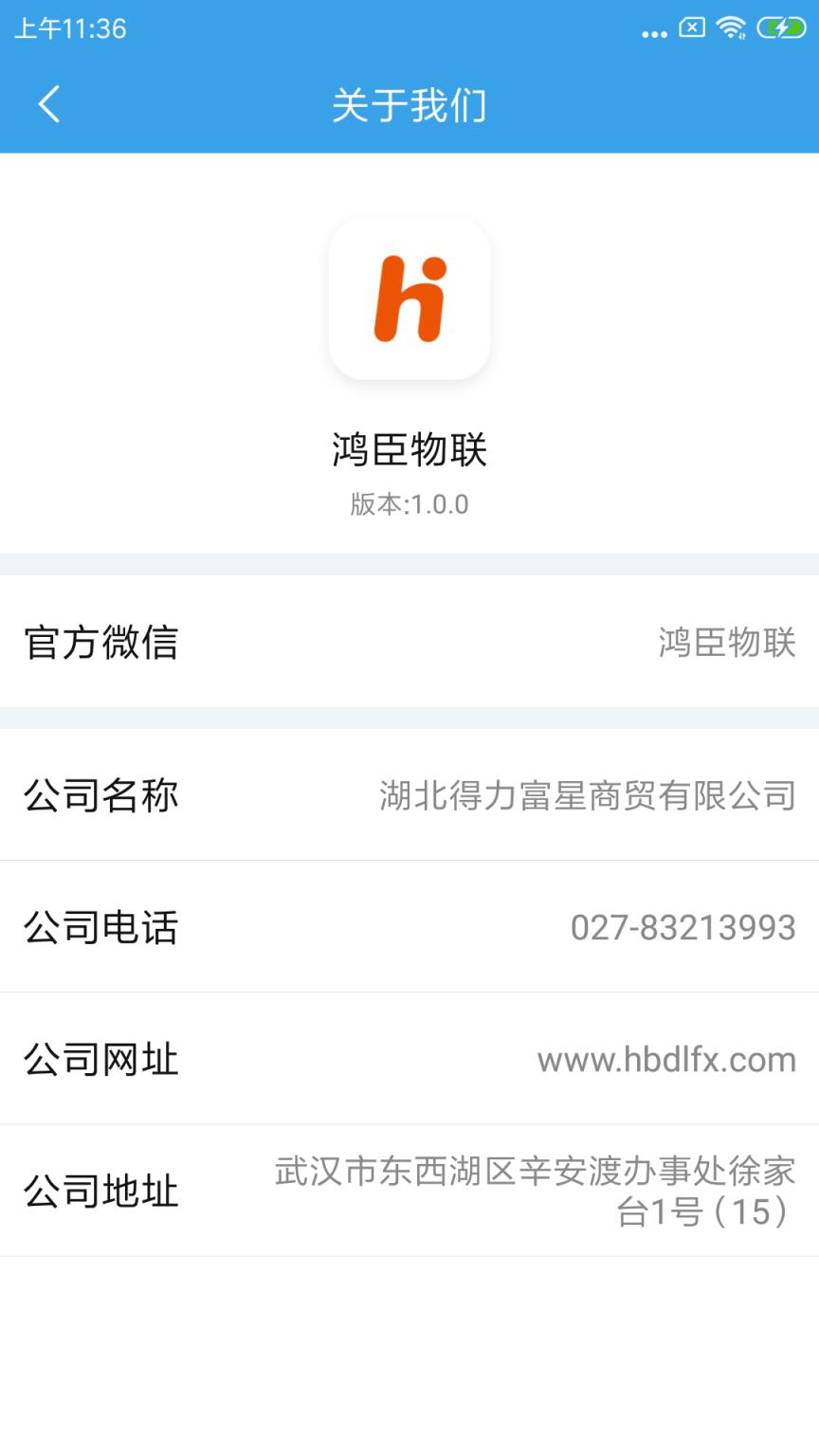Tap the 公司网址 row

coord(409,1060)
